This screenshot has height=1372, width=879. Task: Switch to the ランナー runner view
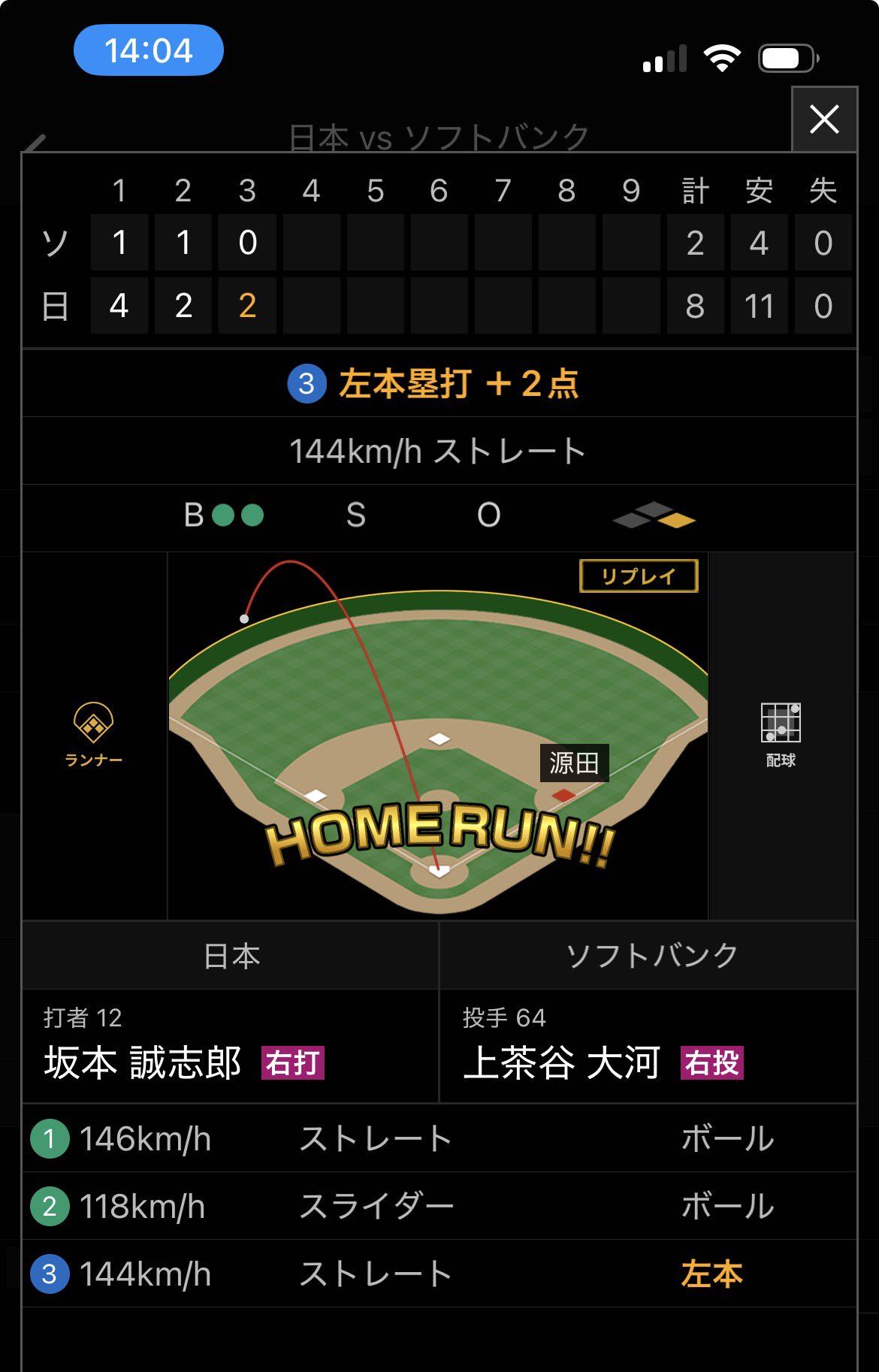(93, 735)
